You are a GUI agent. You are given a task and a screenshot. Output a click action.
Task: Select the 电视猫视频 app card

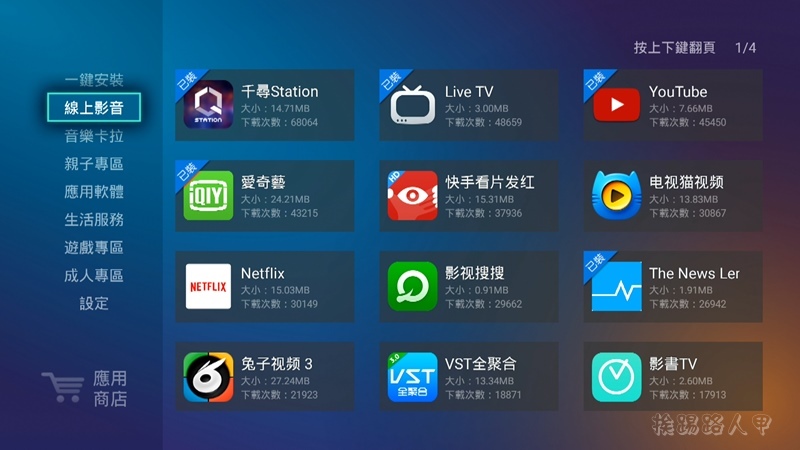click(672, 196)
